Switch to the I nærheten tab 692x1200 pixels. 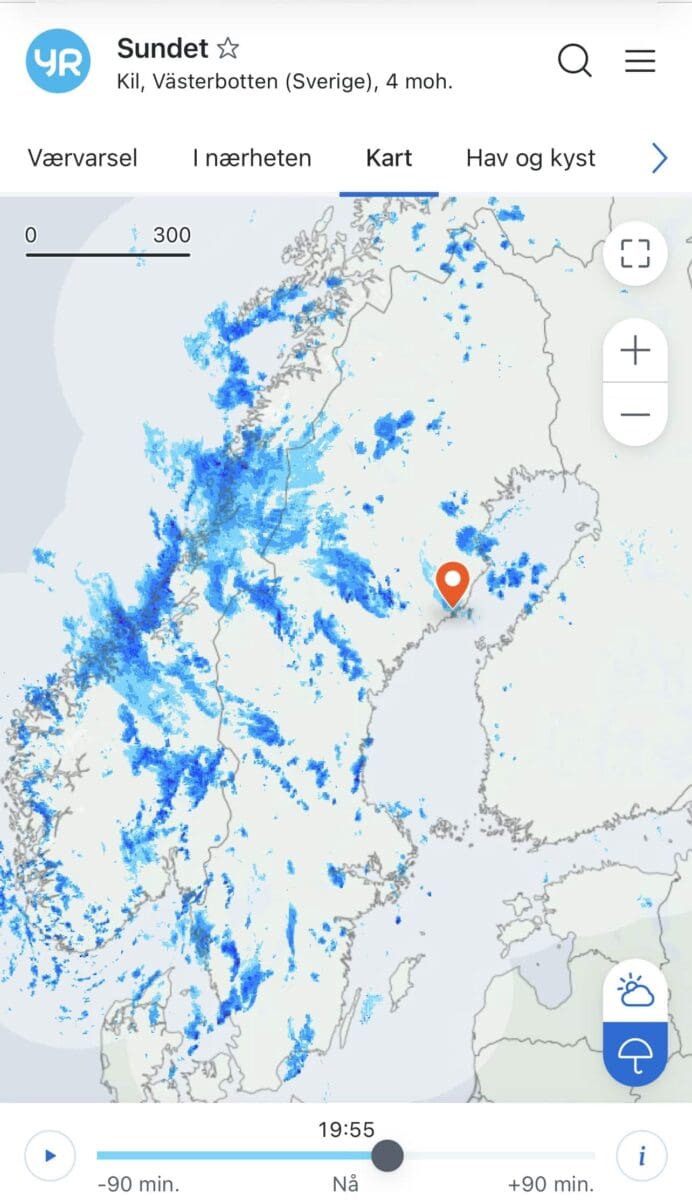pos(252,158)
